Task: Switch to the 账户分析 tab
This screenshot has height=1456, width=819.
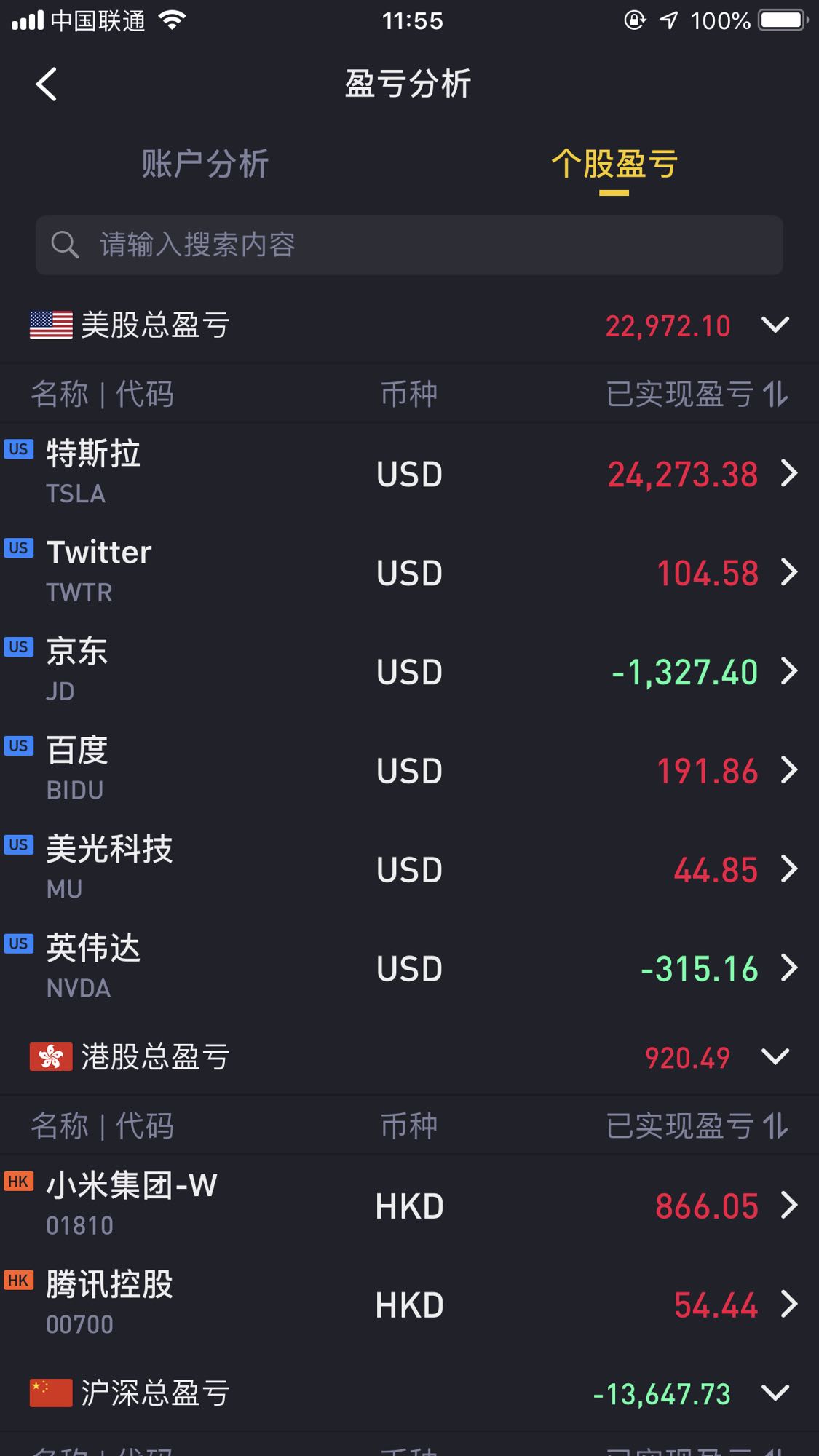Action: (205, 164)
